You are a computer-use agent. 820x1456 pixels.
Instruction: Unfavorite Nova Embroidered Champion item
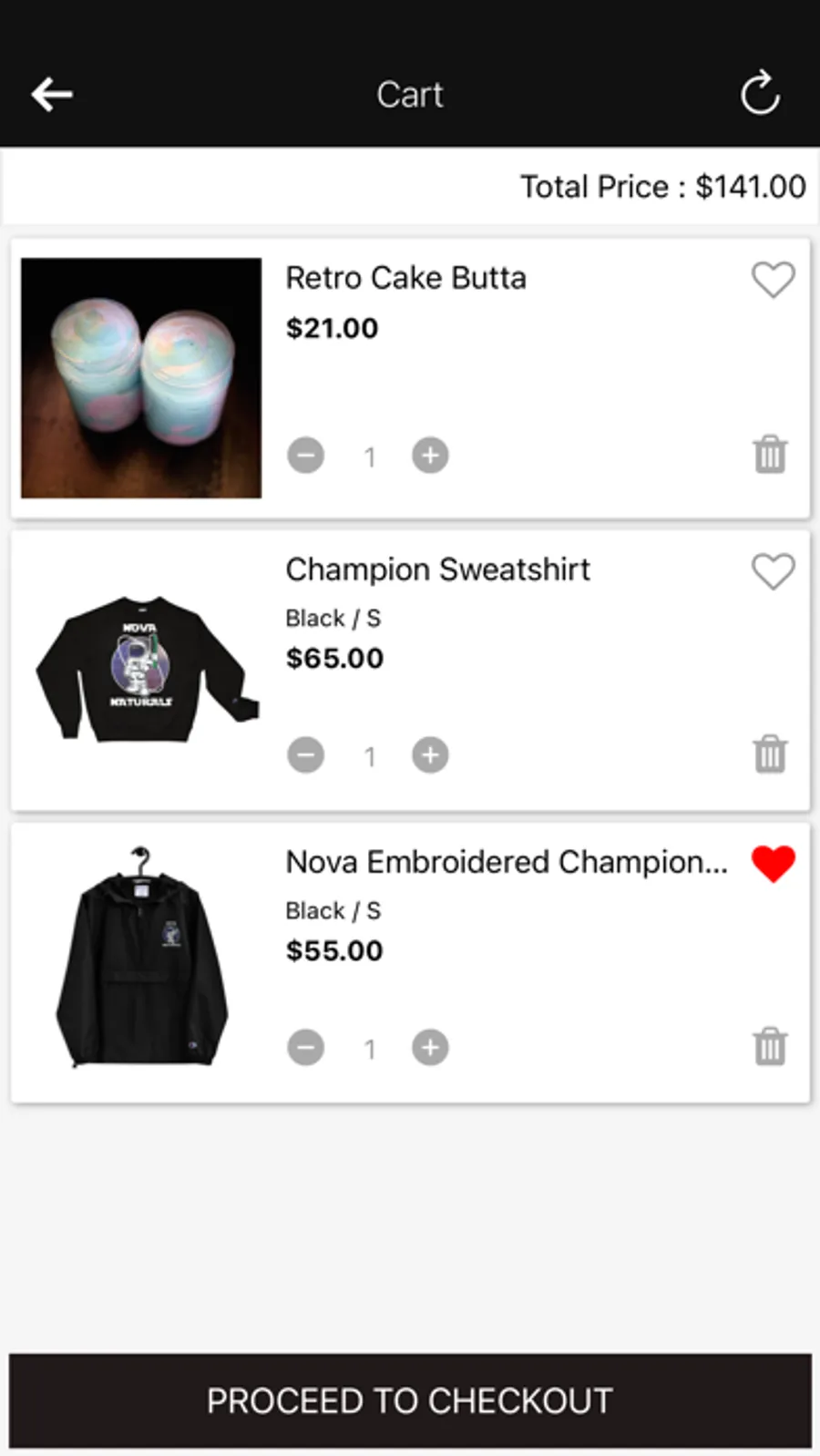coord(773,864)
